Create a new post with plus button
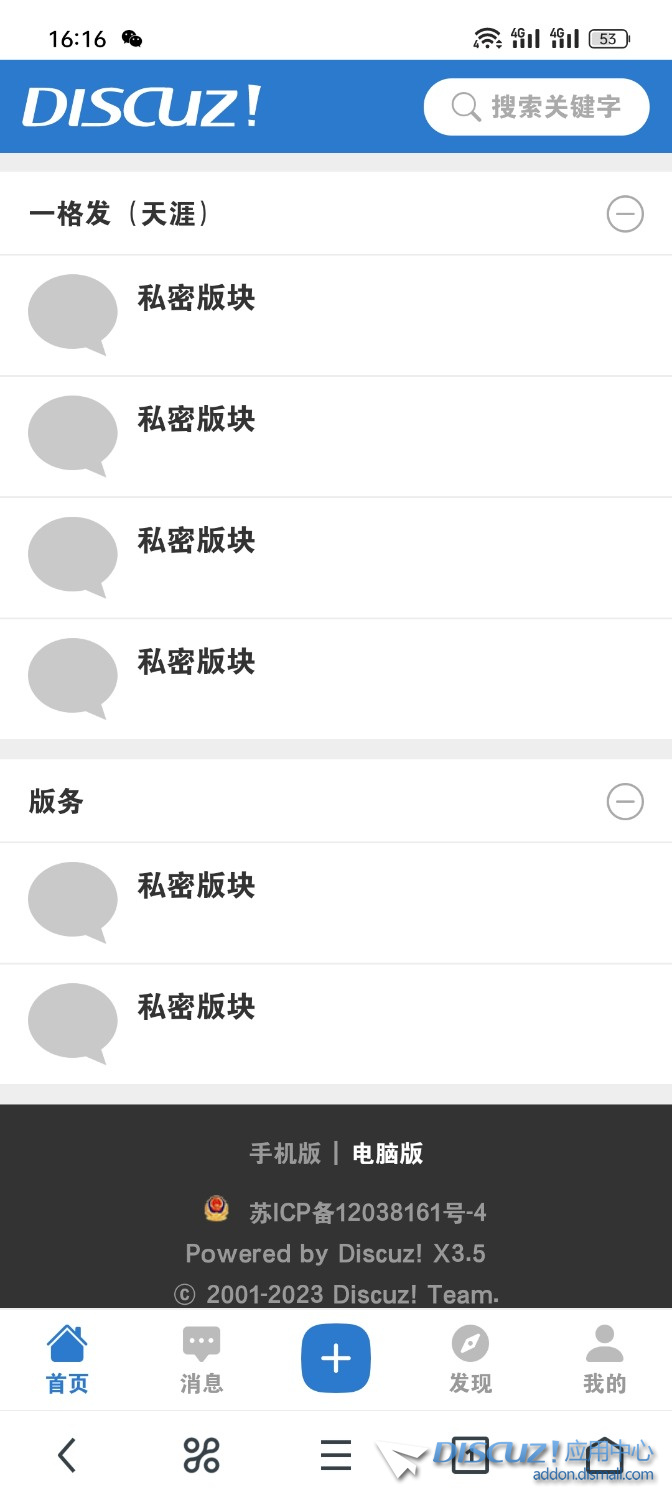 tap(336, 1358)
